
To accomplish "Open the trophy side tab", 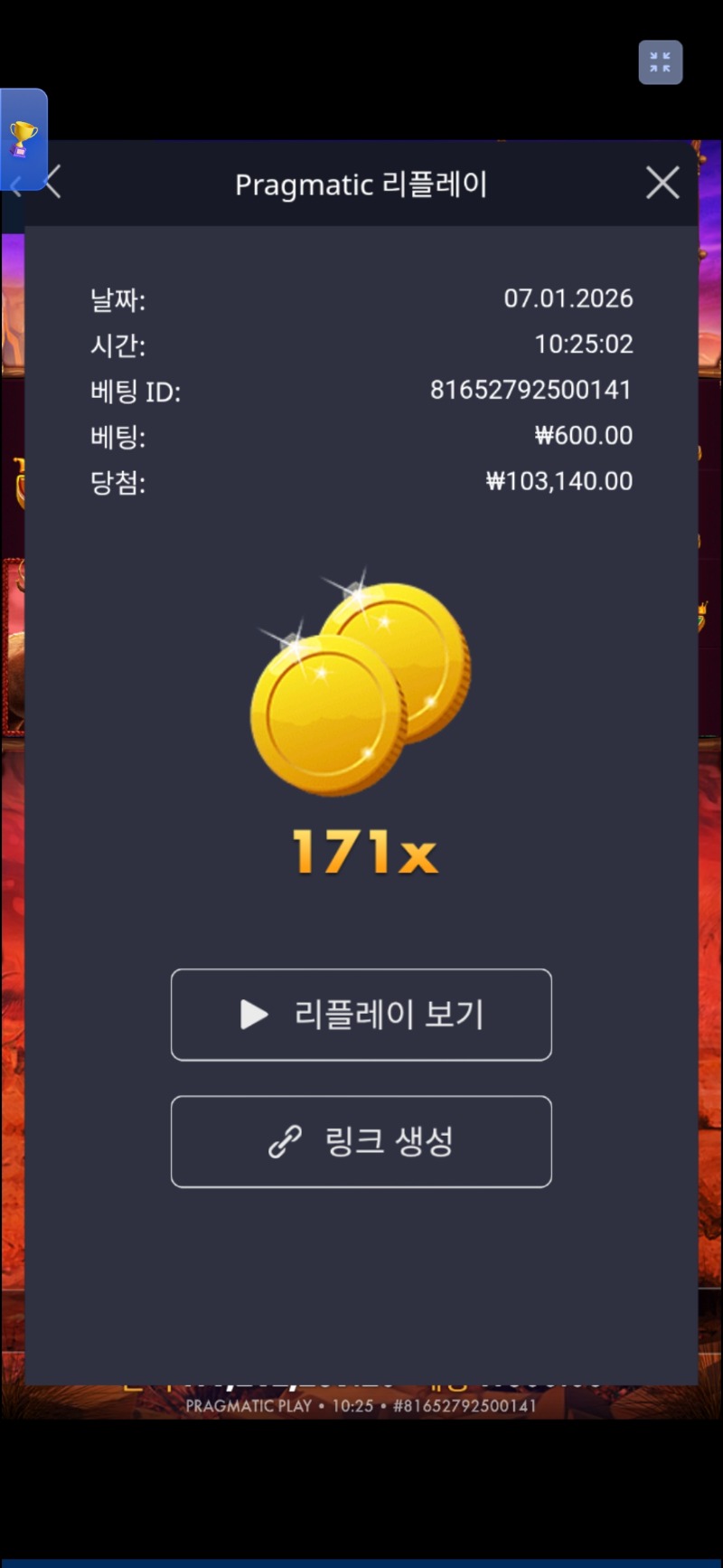I will (23, 137).
